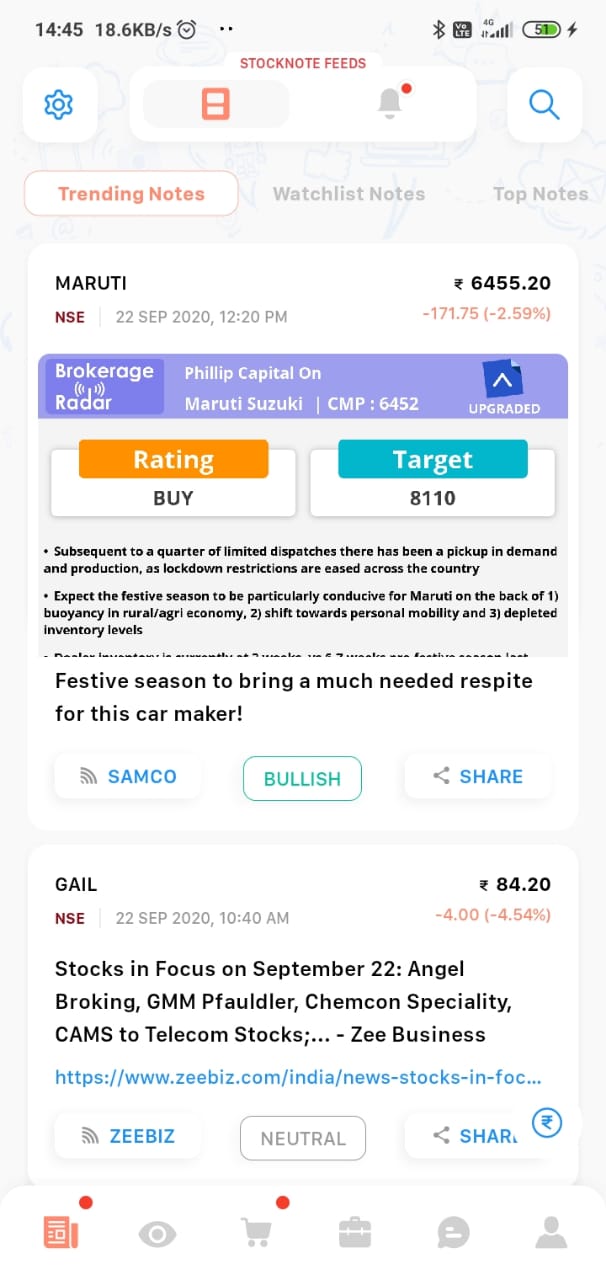Open the zeebiz.com article link
606x1280 pixels.
[298, 1077]
